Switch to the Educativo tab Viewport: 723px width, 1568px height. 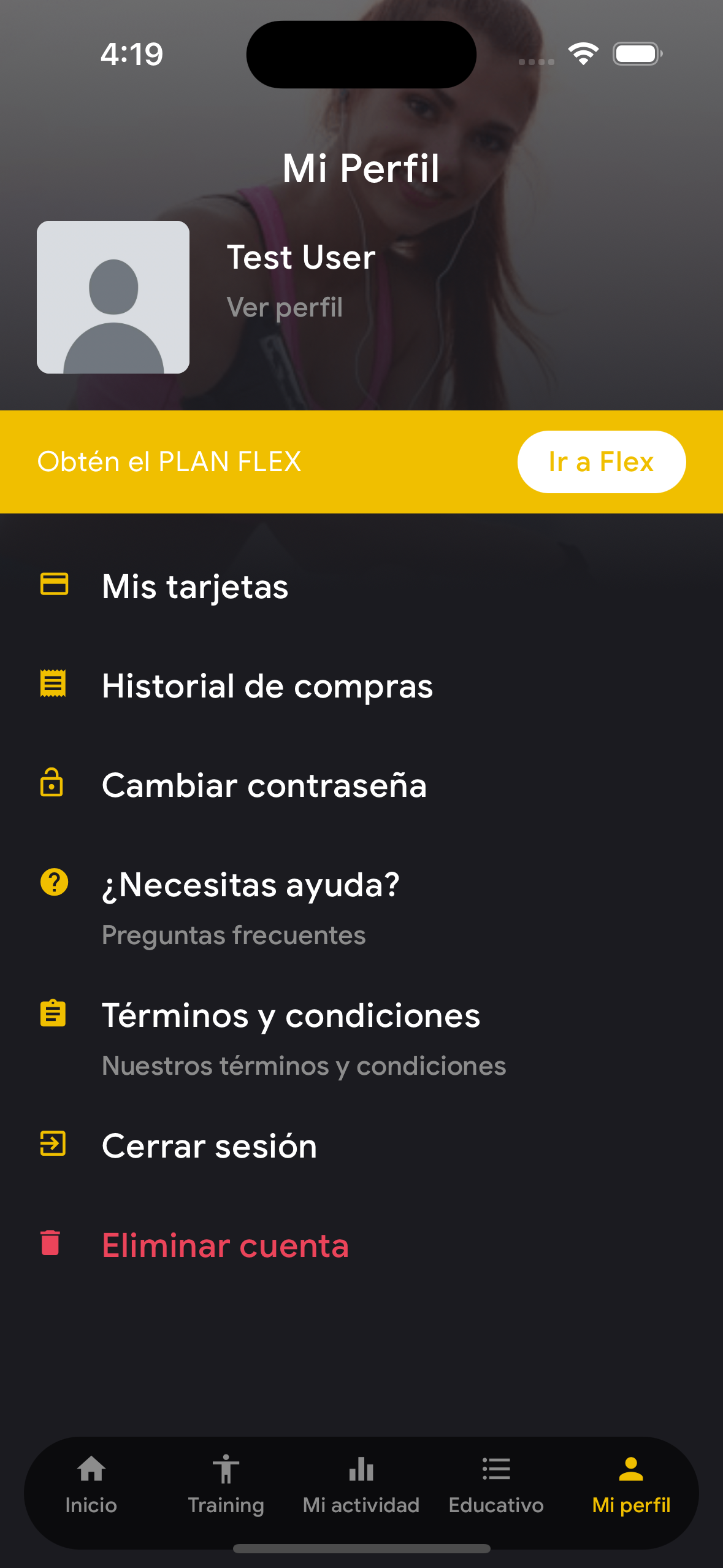click(496, 1486)
